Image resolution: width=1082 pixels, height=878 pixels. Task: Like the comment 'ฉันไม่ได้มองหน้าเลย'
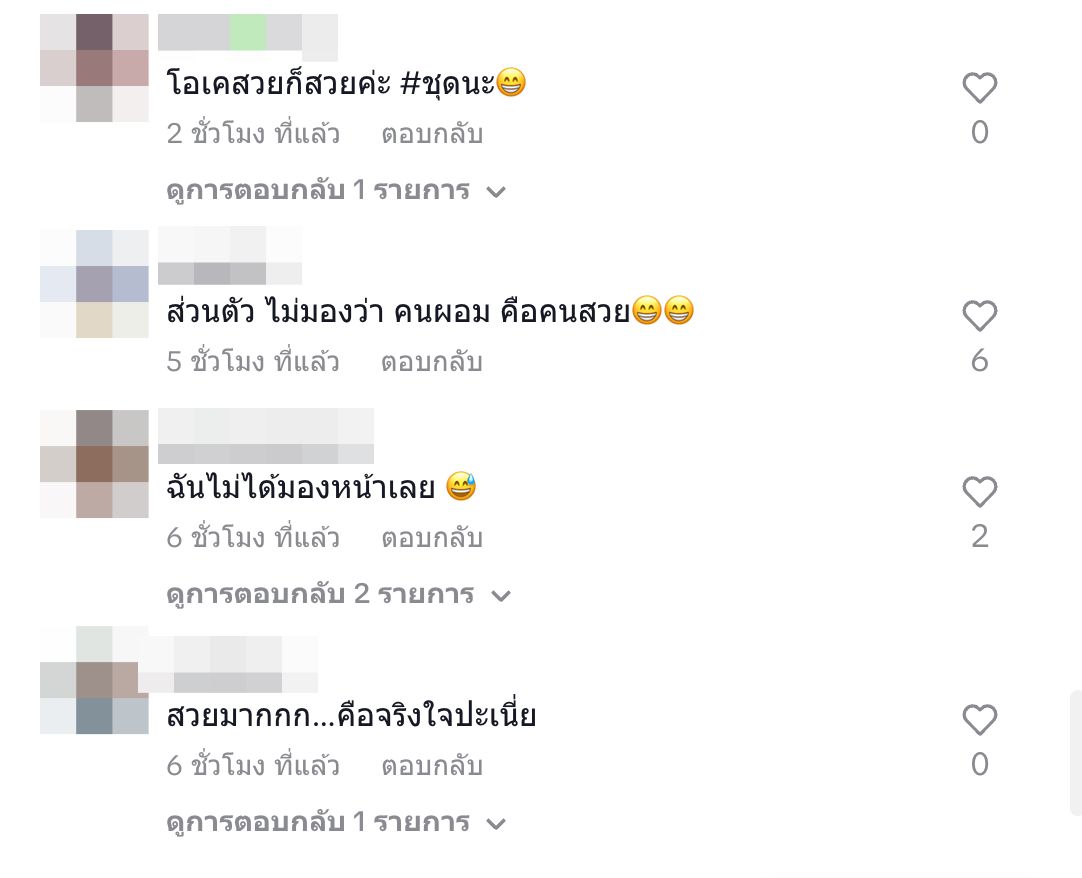[979, 493]
